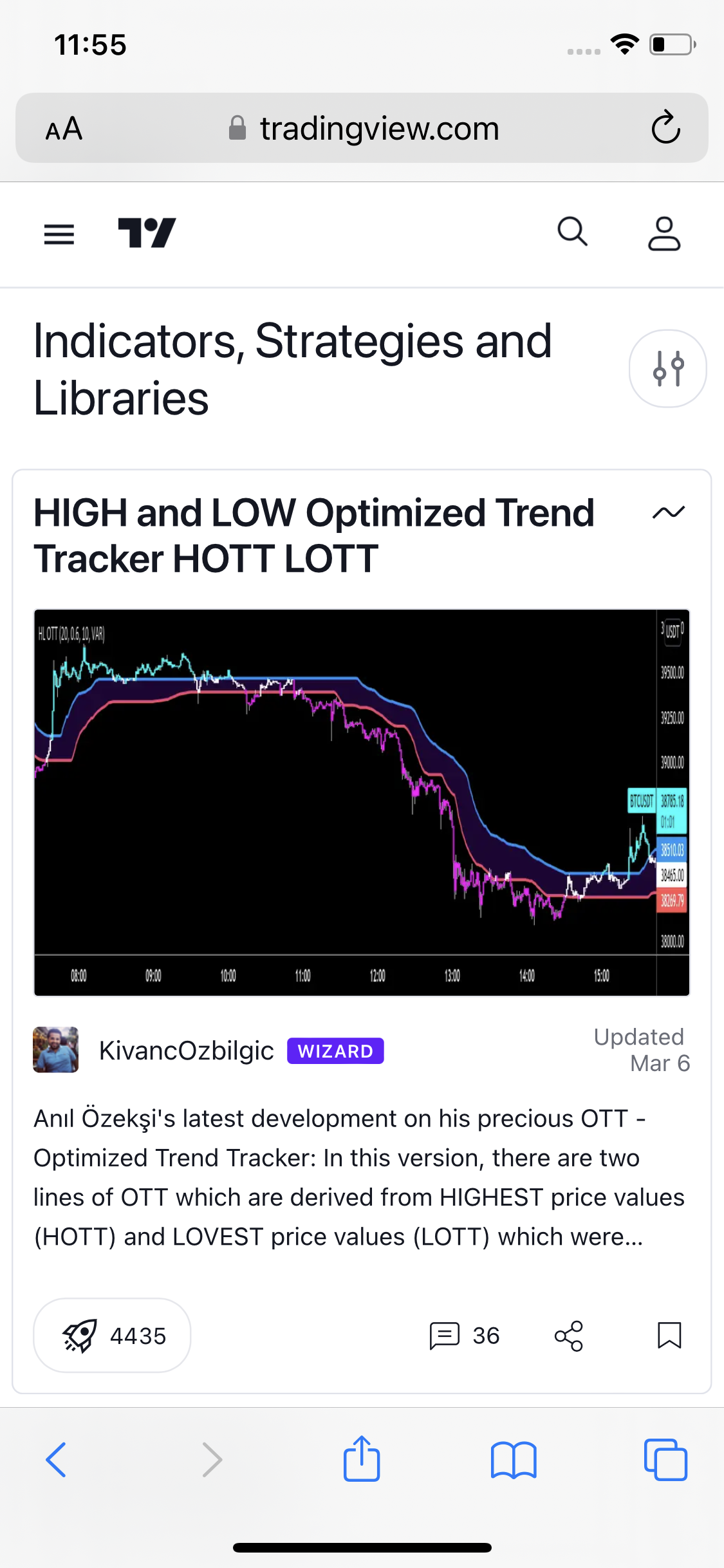This screenshot has height=1568, width=724.
Task: Open the search magnifier icon
Action: click(571, 232)
